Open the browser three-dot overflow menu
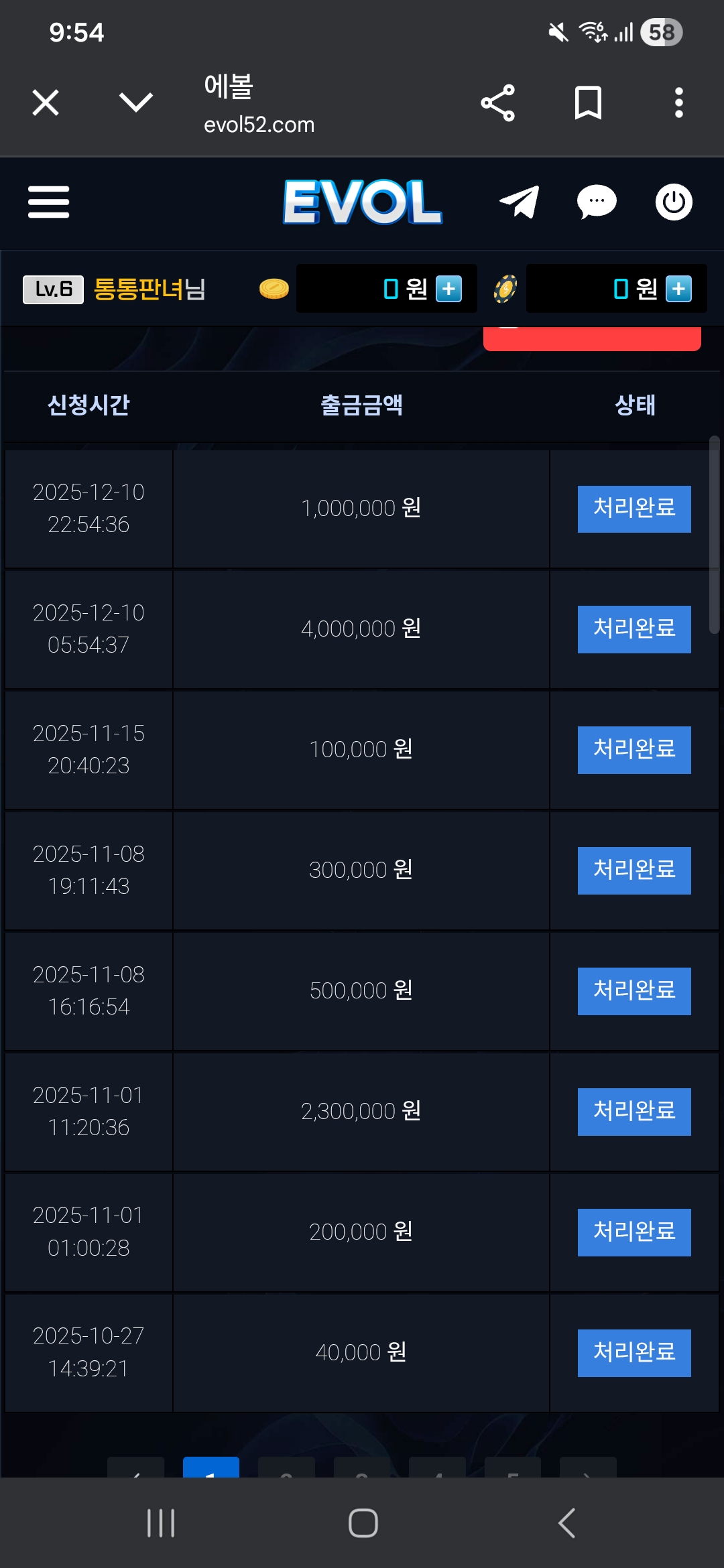724x1568 pixels. coord(678,103)
